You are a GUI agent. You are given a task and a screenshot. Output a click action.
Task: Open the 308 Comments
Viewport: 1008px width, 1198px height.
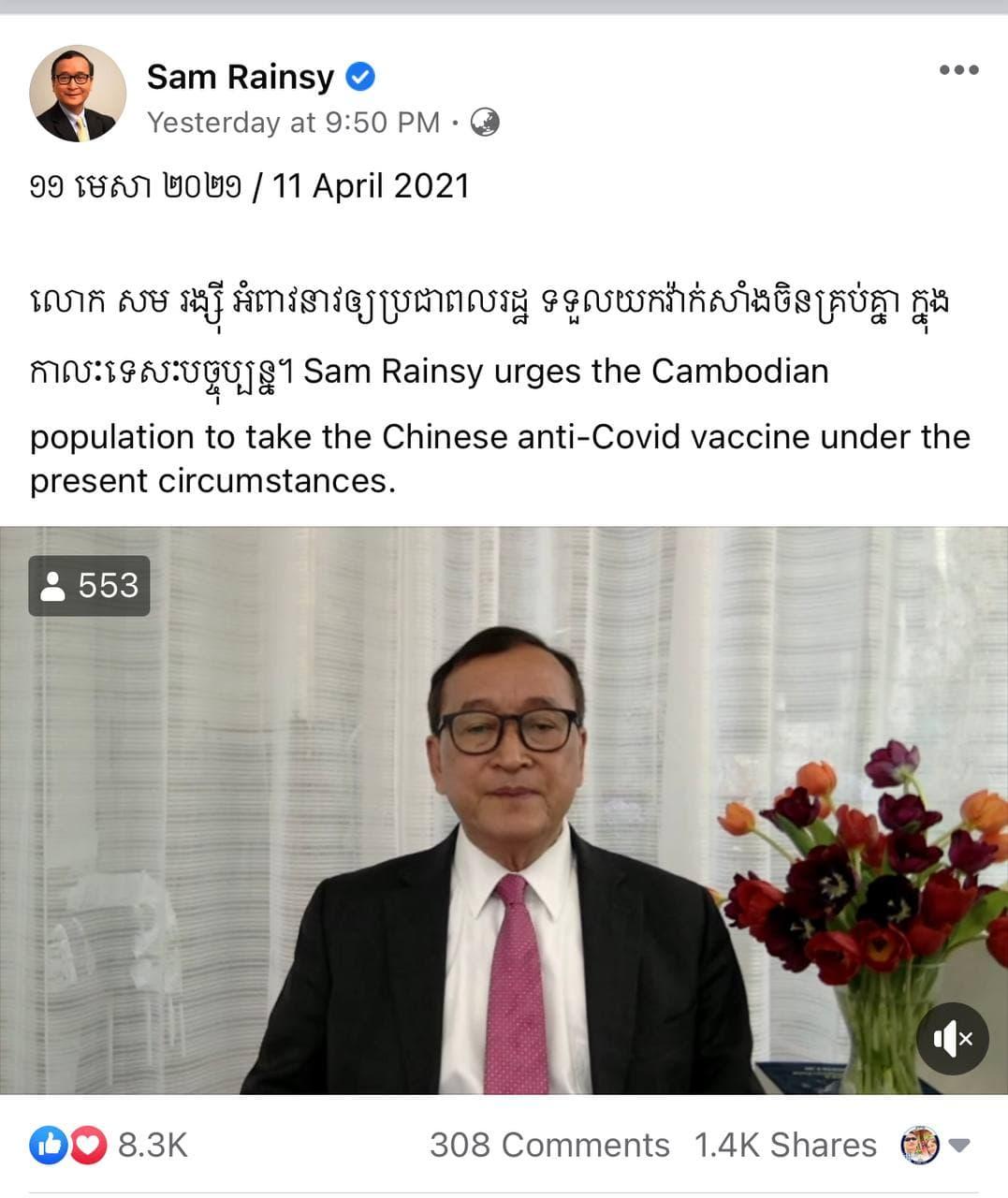(549, 1145)
